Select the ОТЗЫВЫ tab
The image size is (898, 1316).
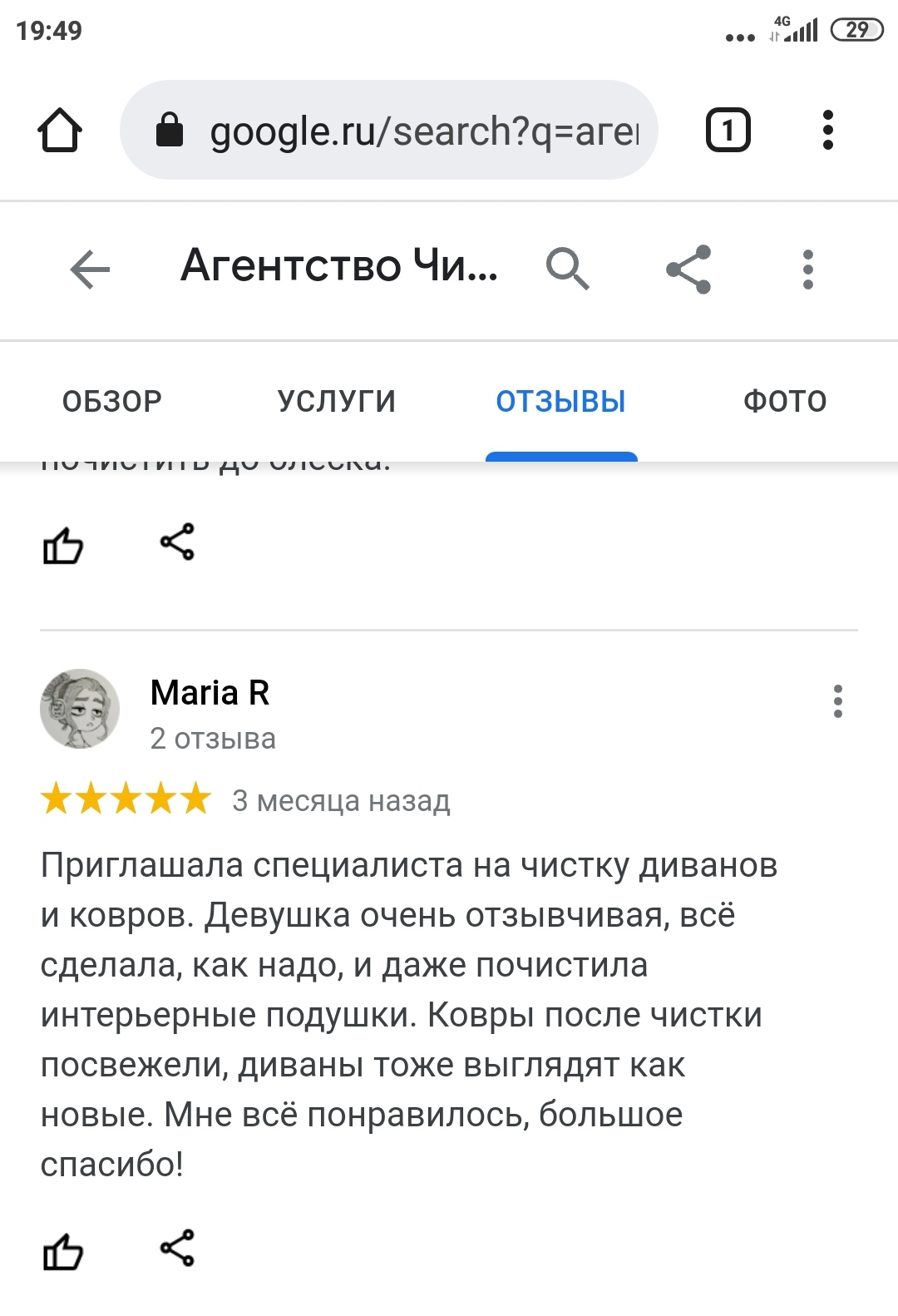tap(560, 402)
